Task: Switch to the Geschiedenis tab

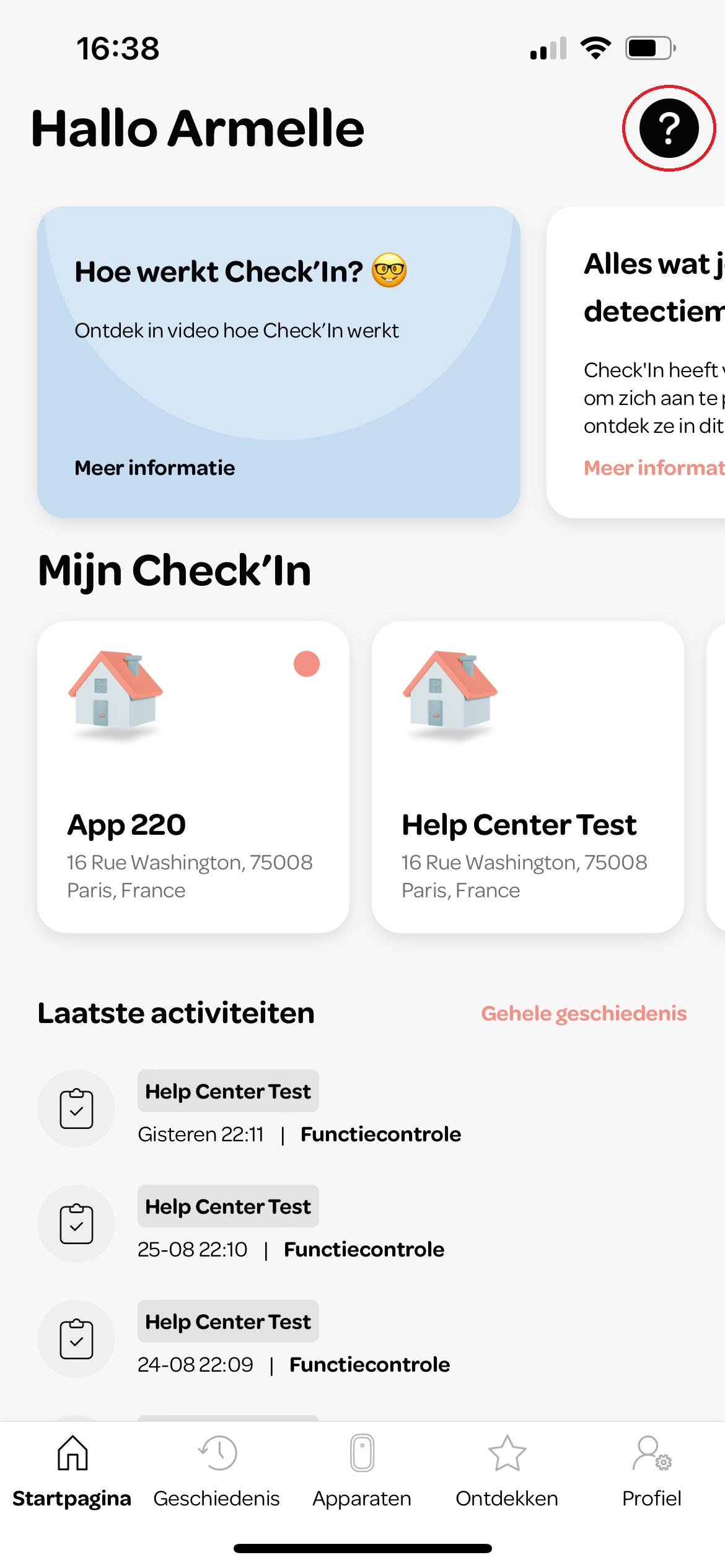Action: pyautogui.click(x=217, y=1472)
